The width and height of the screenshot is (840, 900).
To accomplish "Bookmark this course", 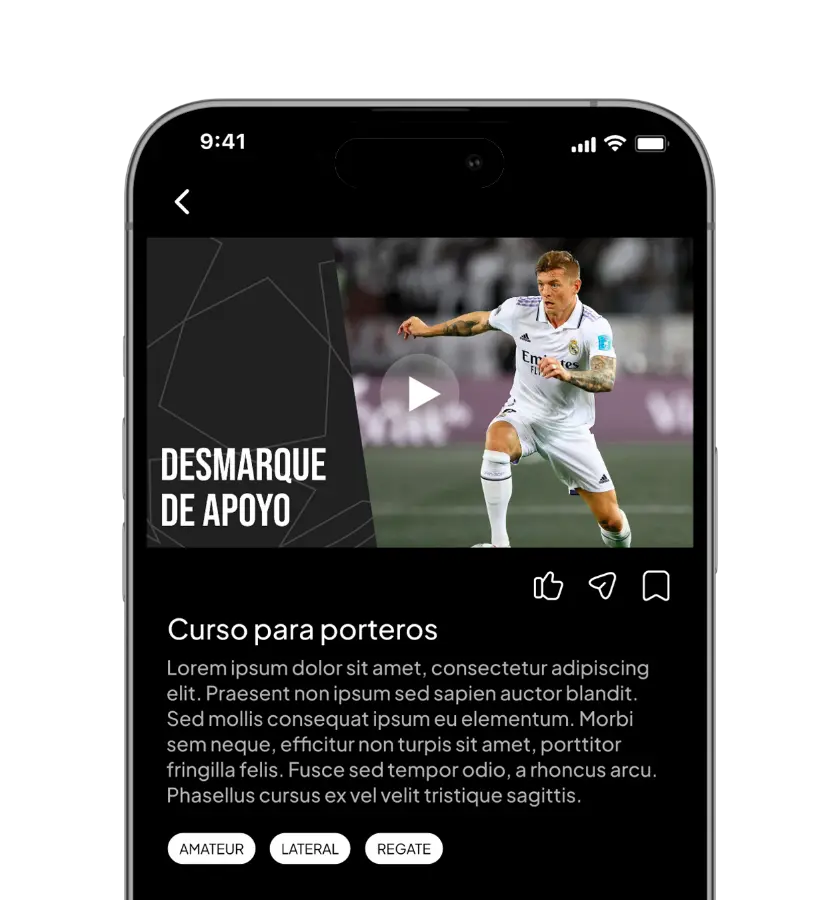I will (x=656, y=586).
